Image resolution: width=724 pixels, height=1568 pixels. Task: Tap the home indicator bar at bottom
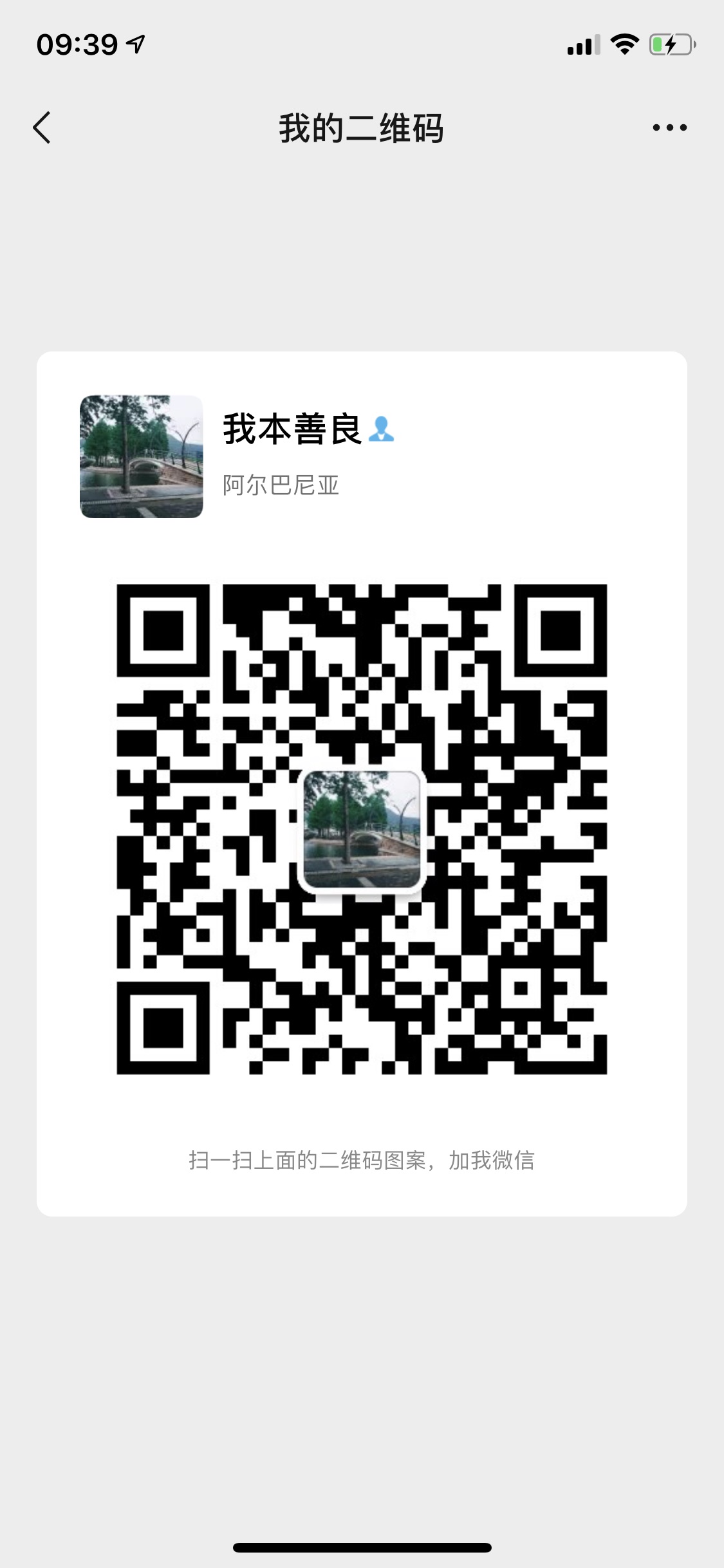click(362, 1547)
